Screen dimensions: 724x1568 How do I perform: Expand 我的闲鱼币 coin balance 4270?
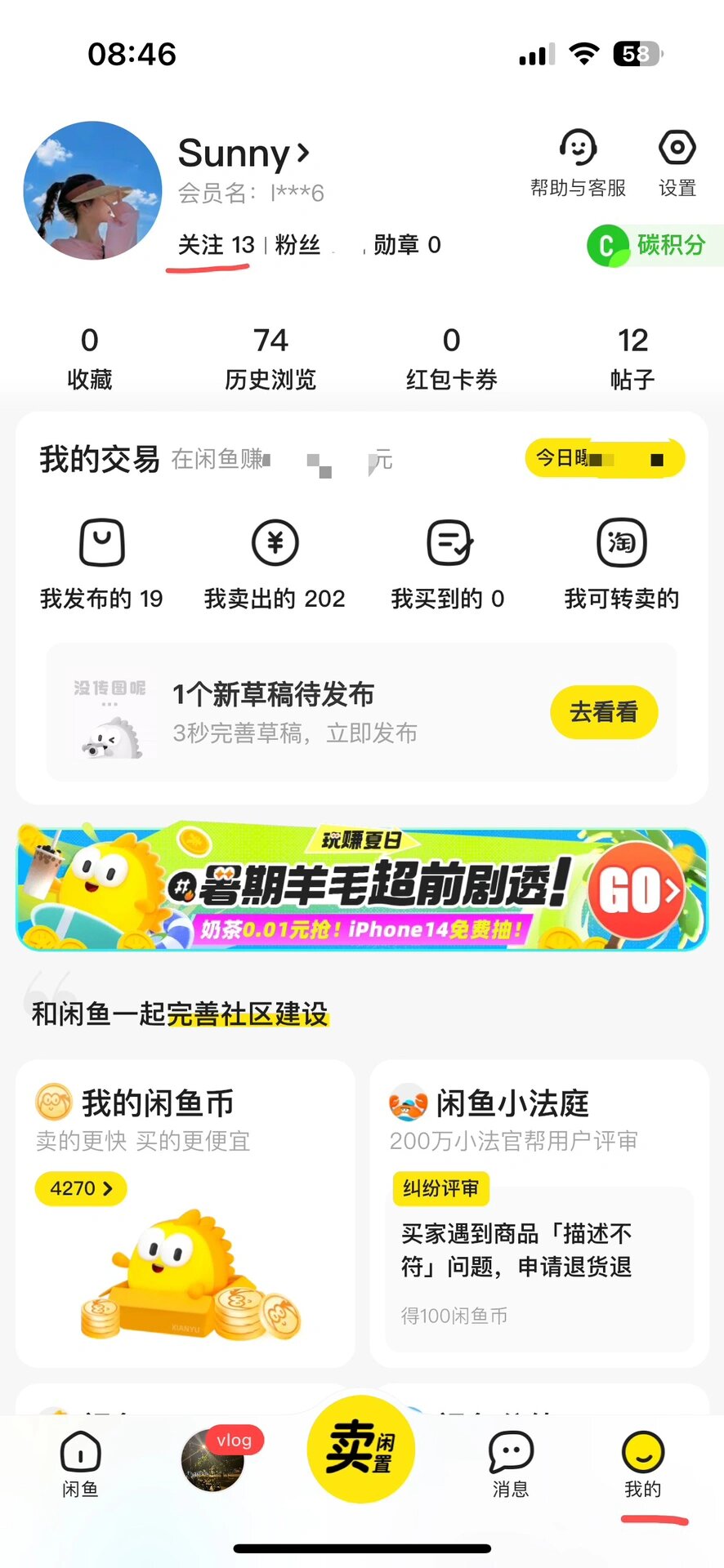point(79,1188)
